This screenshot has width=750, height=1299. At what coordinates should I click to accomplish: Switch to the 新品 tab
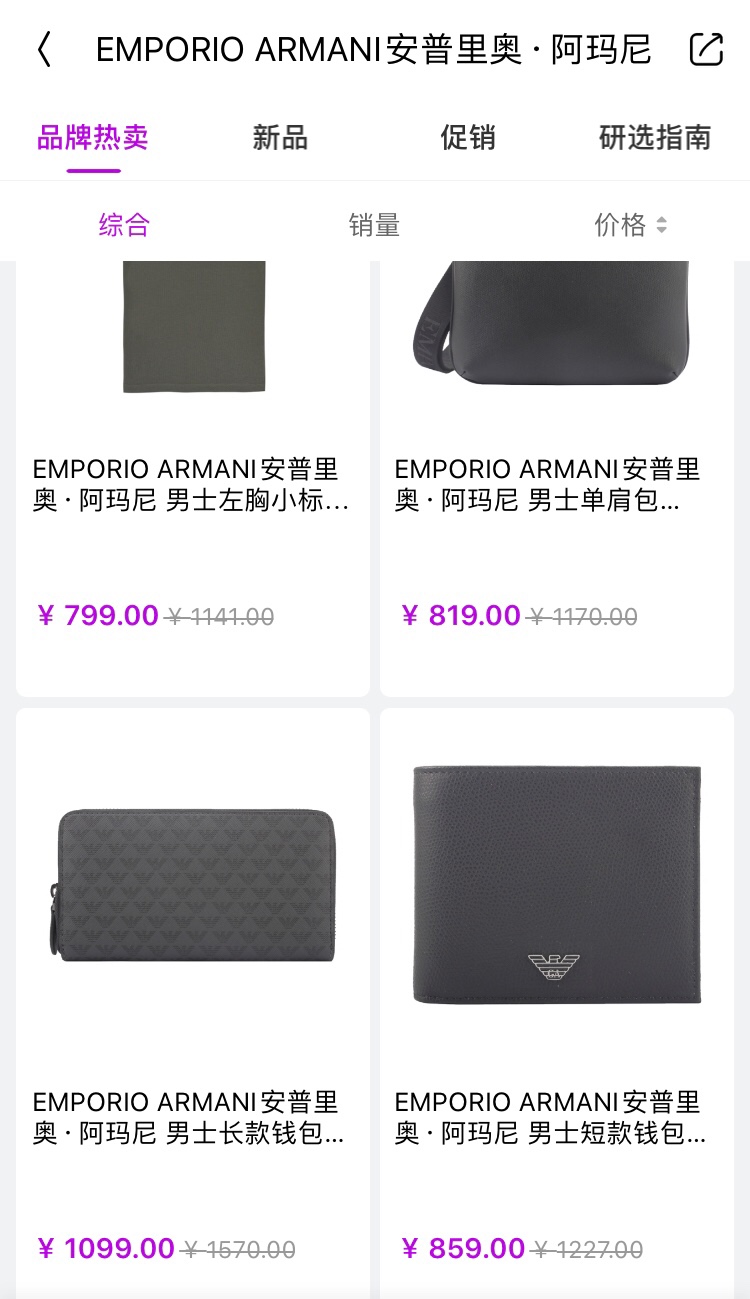280,138
